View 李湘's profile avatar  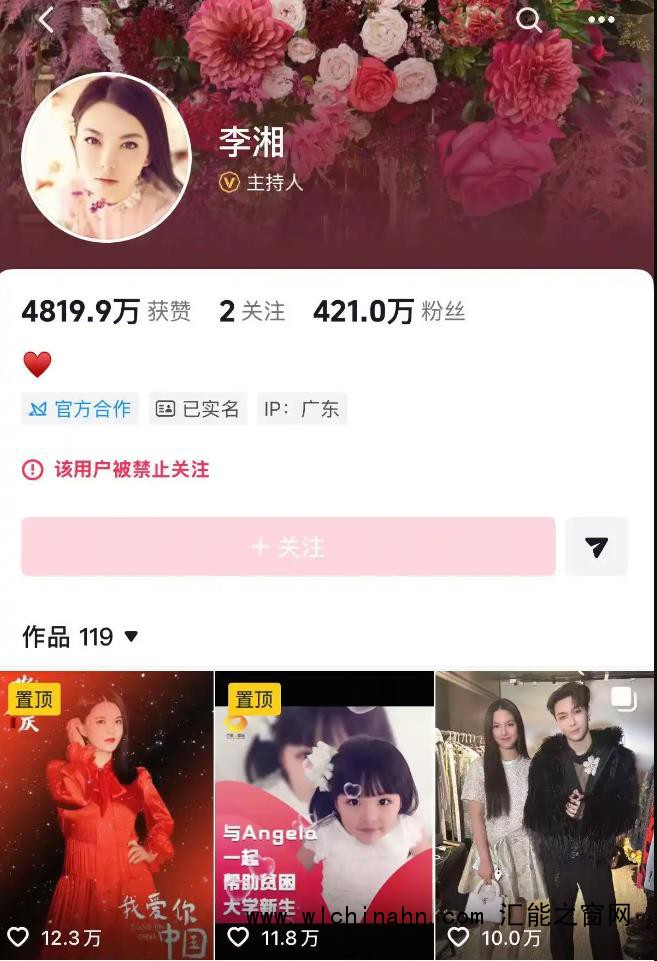click(107, 157)
